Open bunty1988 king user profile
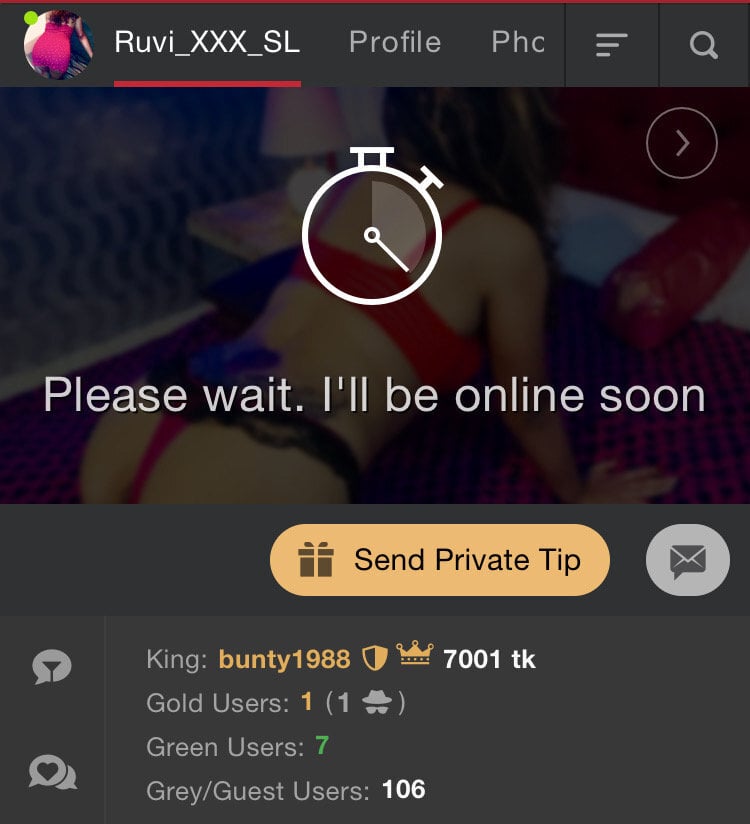This screenshot has height=824, width=750. coord(284,659)
